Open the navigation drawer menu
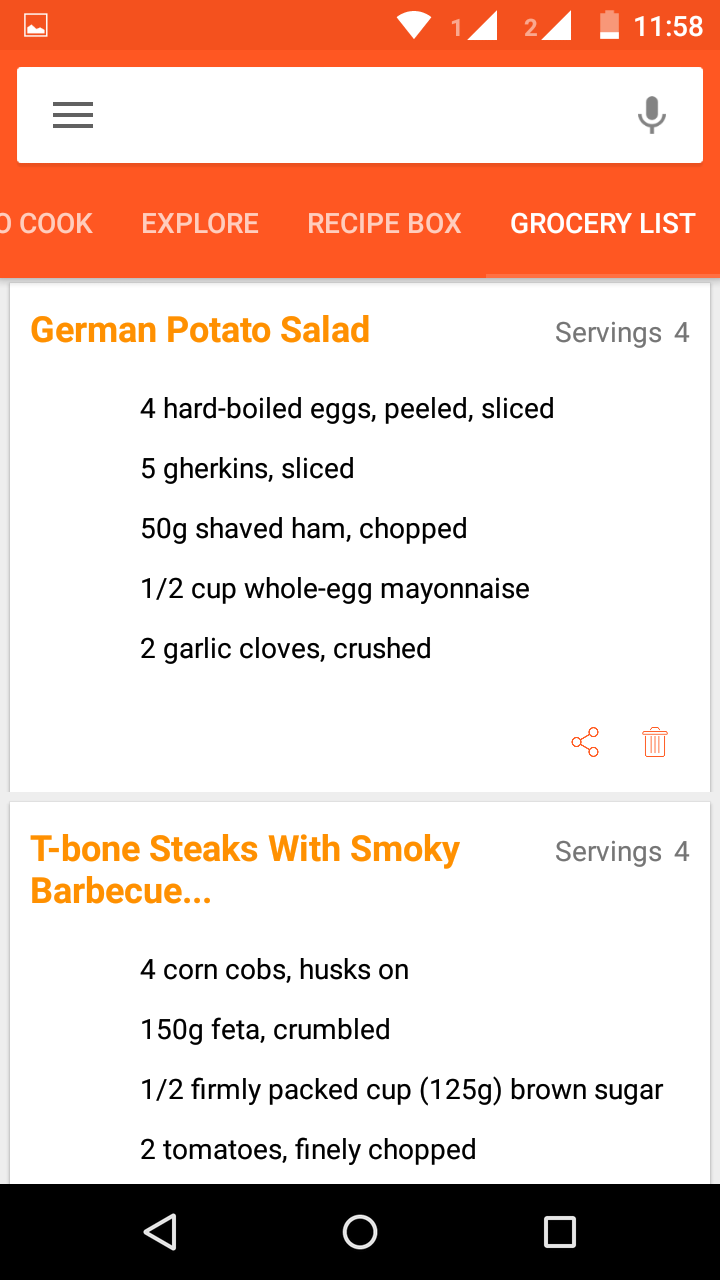720x1280 pixels. tap(72, 114)
